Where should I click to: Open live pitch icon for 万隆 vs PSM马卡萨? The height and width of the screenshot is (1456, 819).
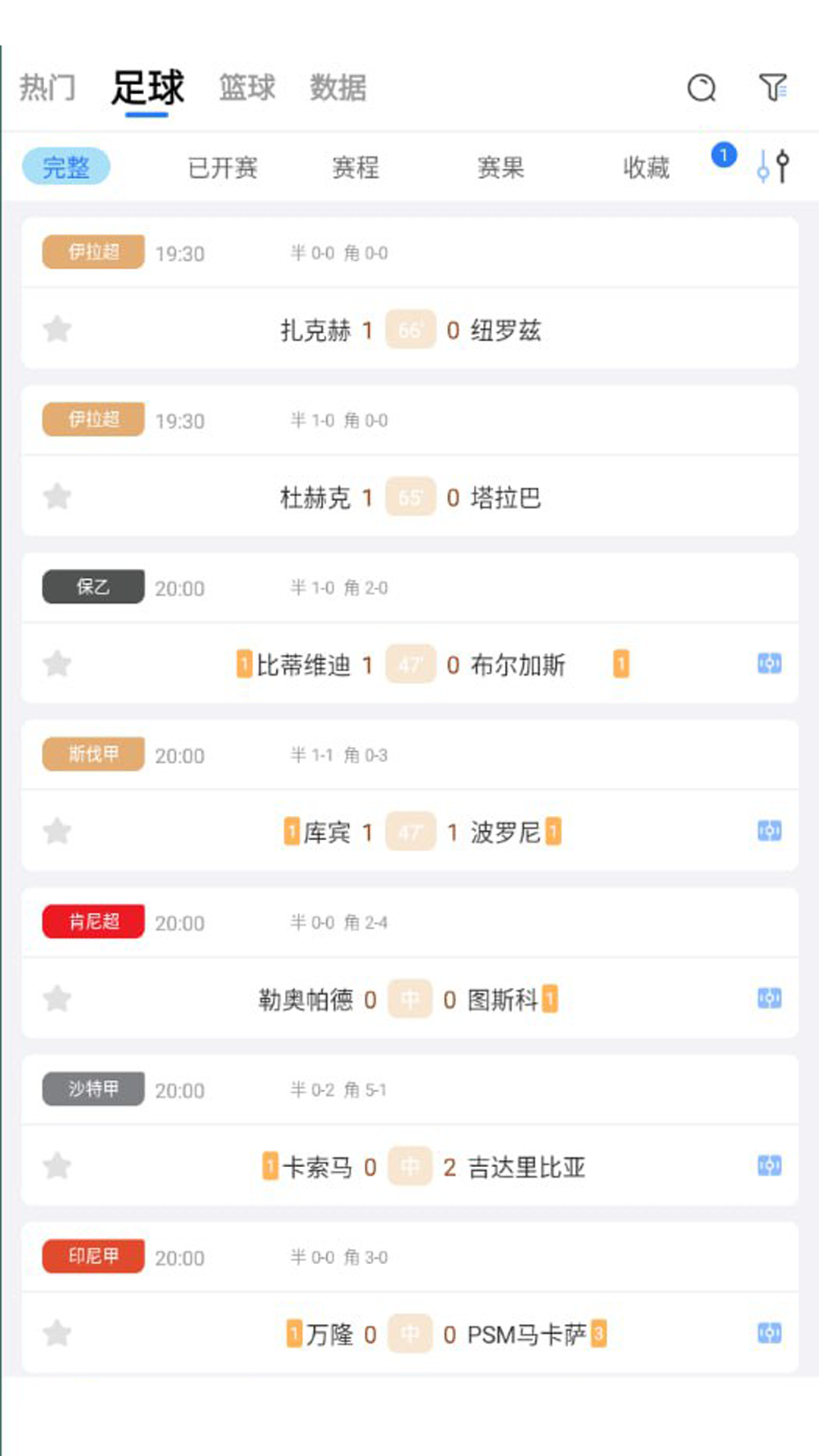tap(769, 1333)
